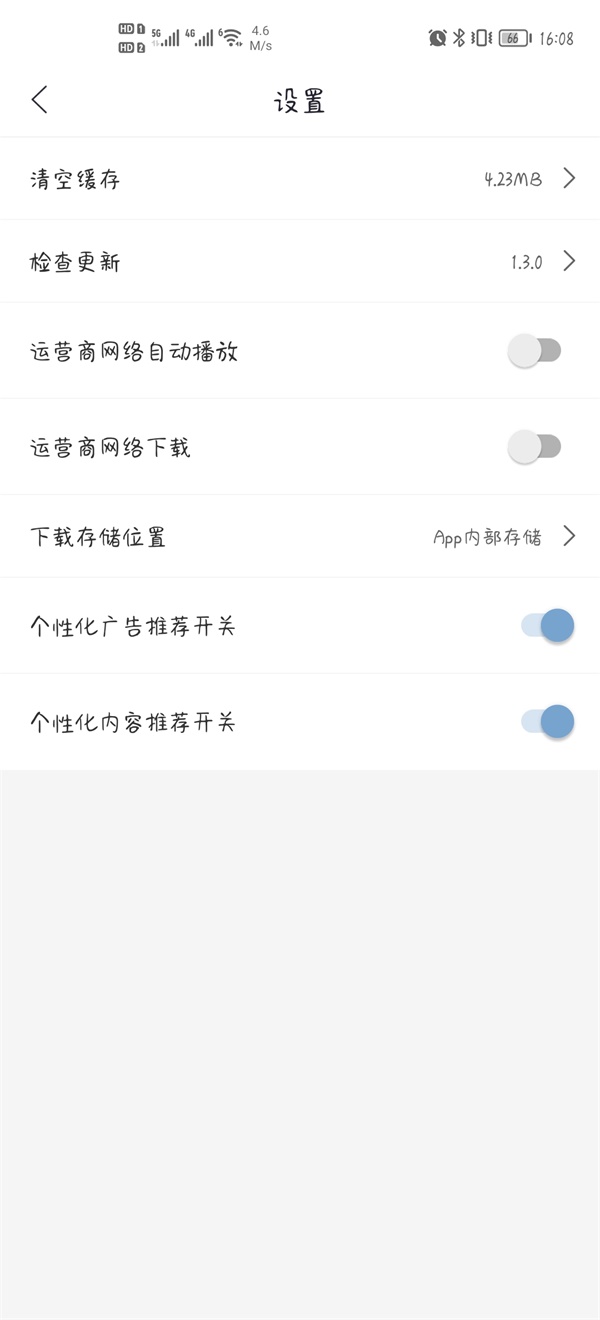The width and height of the screenshot is (600, 1320).
Task: Disable 个性化广告推荐开关
Action: (547, 626)
